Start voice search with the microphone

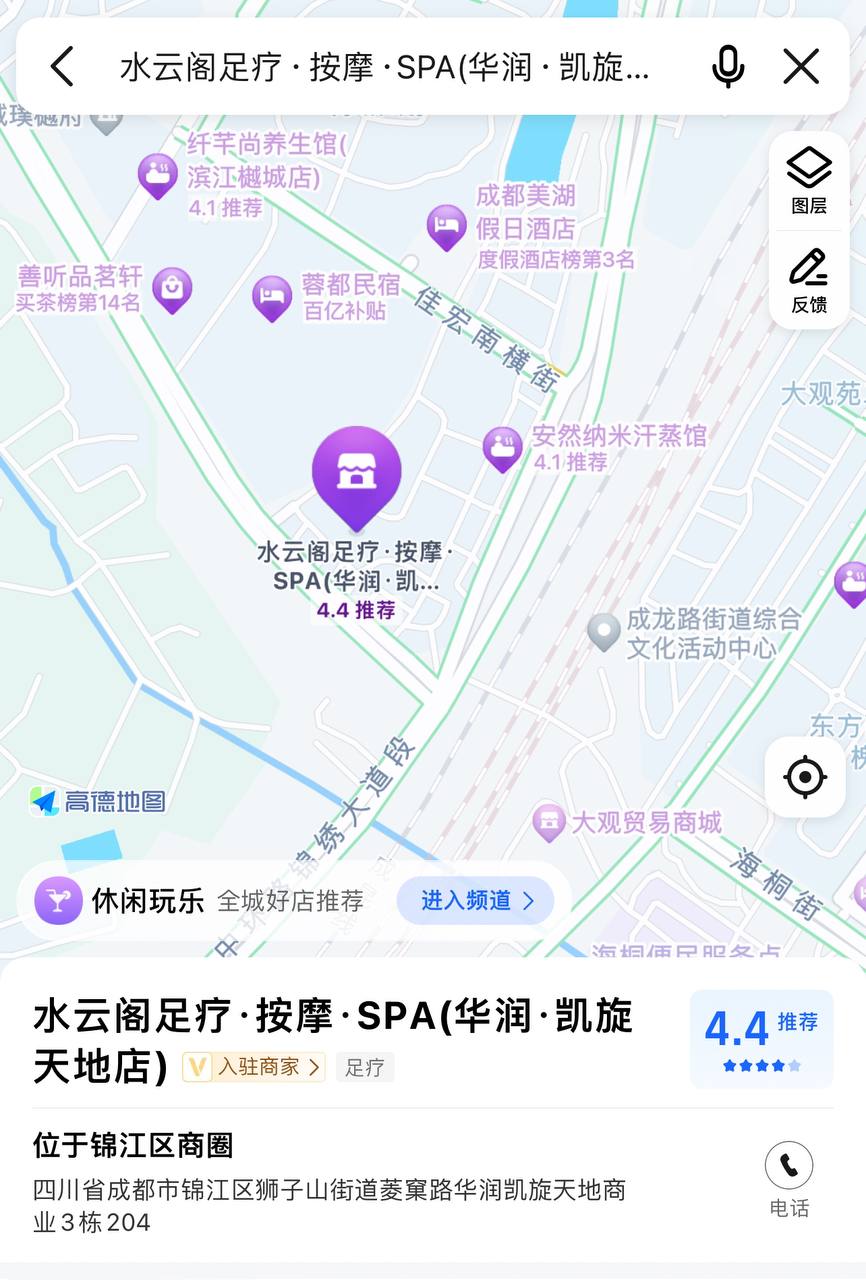(728, 67)
